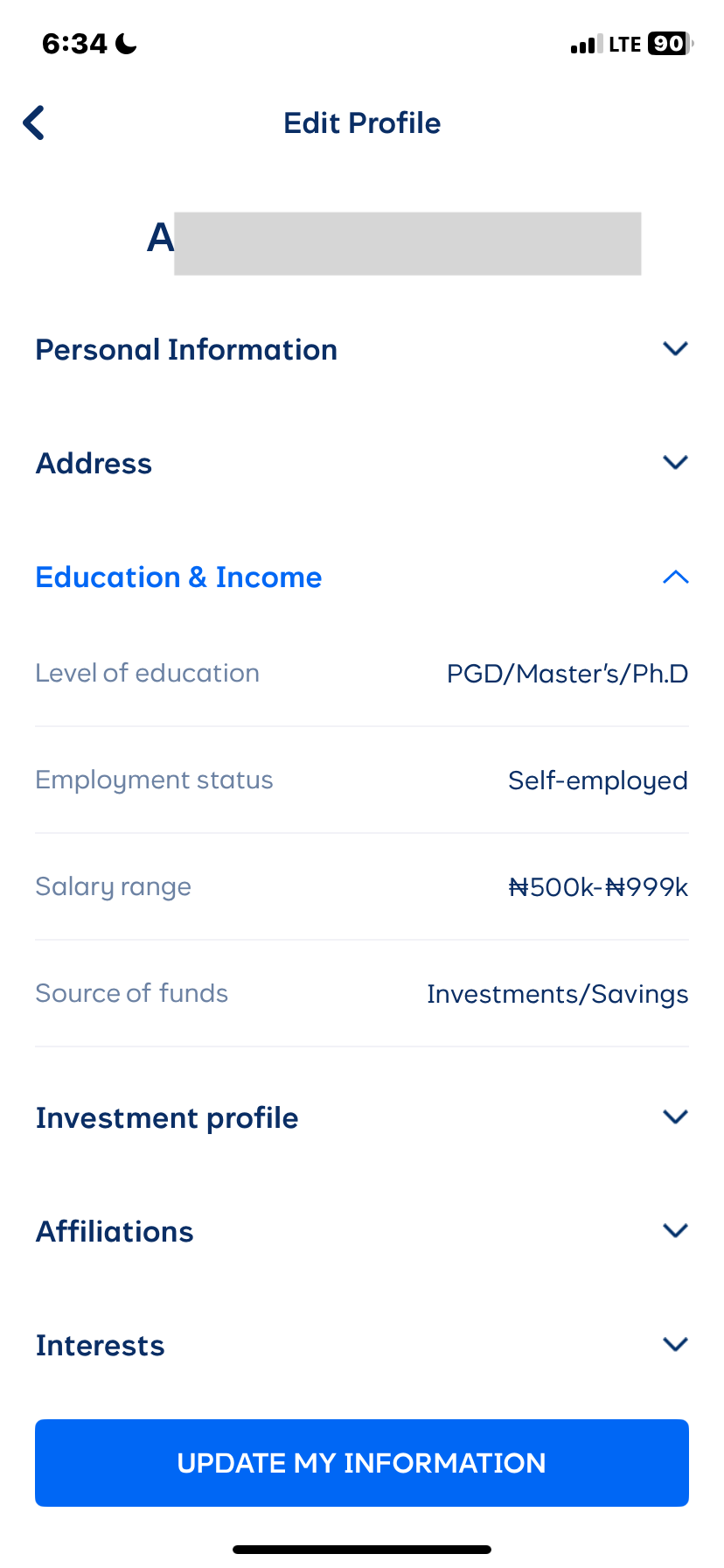Tap the UPDATE MY INFORMATION button

tap(361, 1462)
